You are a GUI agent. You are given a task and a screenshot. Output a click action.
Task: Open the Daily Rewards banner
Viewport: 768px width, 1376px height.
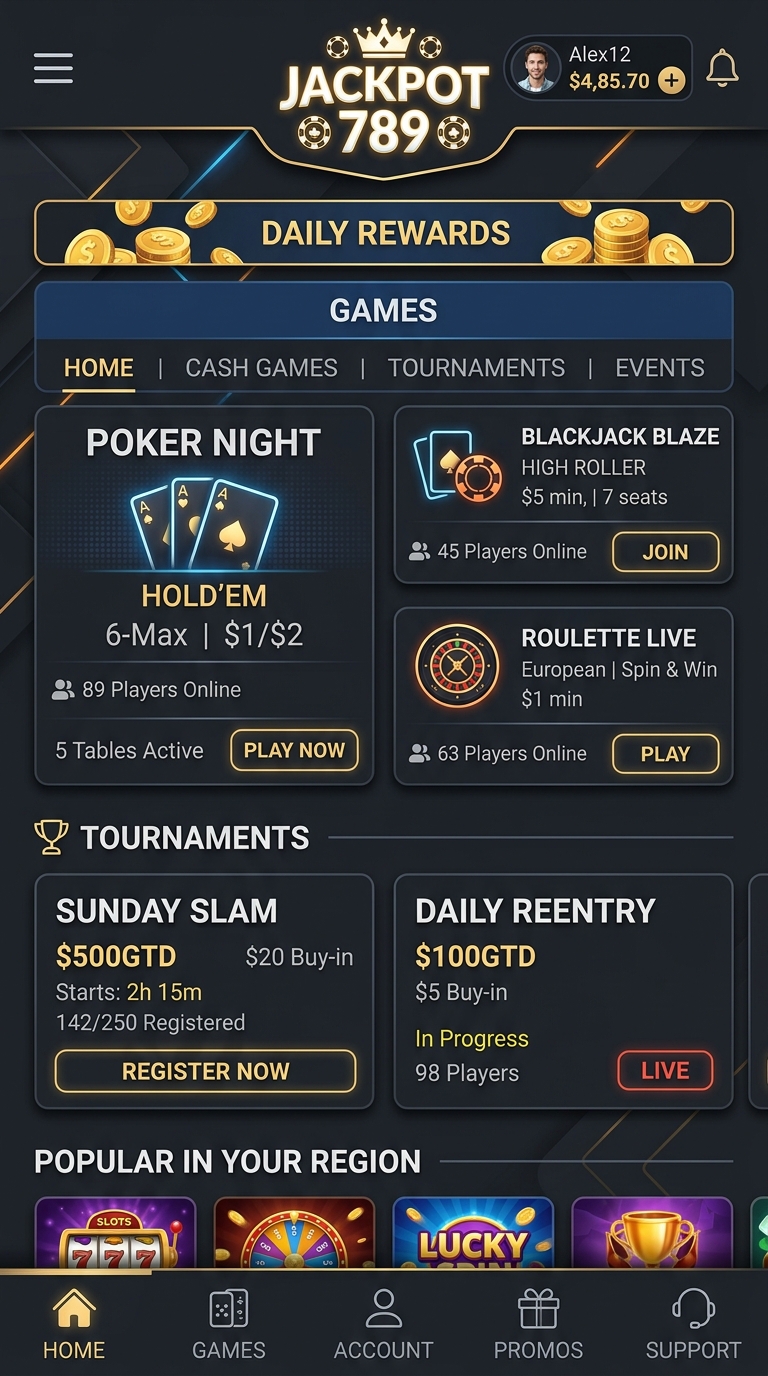click(x=383, y=233)
